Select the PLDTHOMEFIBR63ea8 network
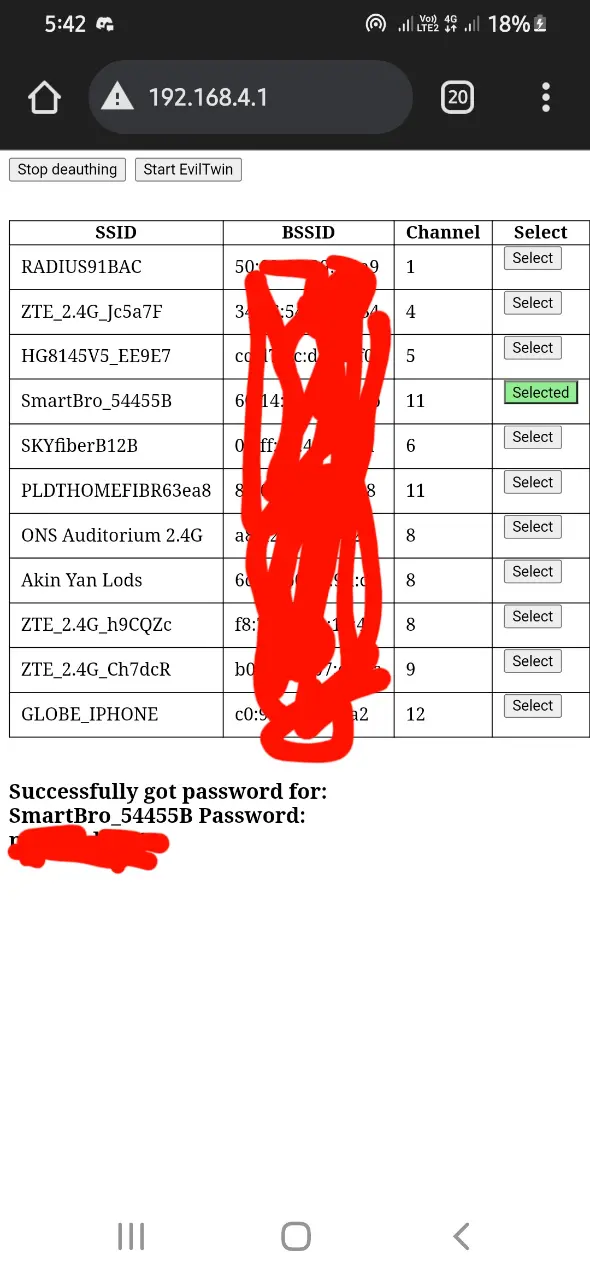The image size is (590, 1280). pyautogui.click(x=532, y=482)
